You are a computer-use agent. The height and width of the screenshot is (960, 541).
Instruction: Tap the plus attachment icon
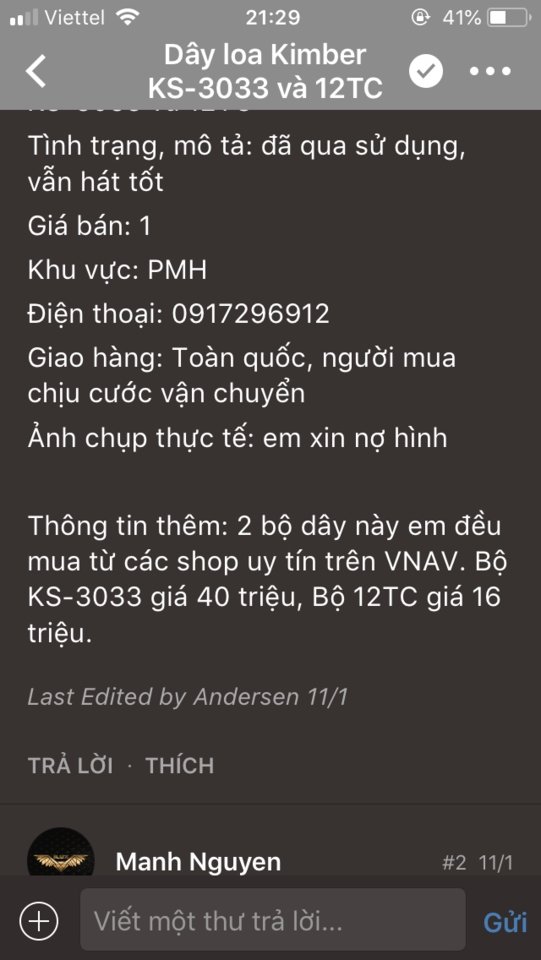[x=39, y=920]
